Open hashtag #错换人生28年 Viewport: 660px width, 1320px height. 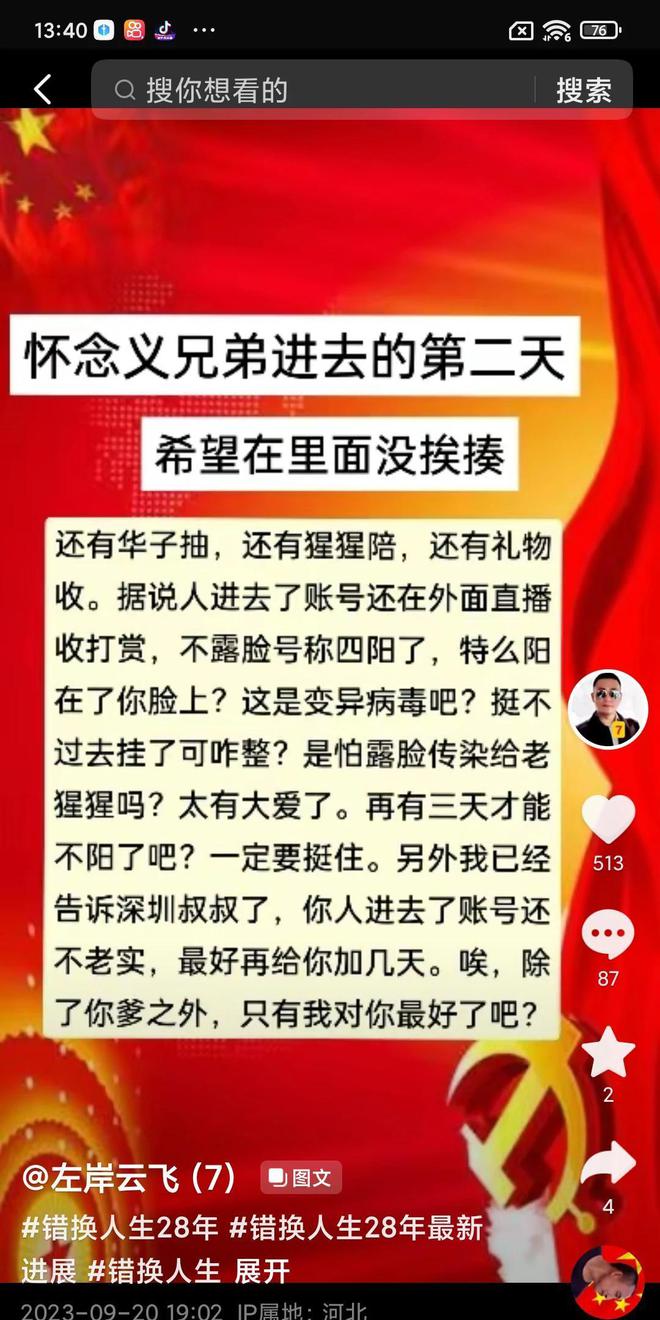point(120,1227)
